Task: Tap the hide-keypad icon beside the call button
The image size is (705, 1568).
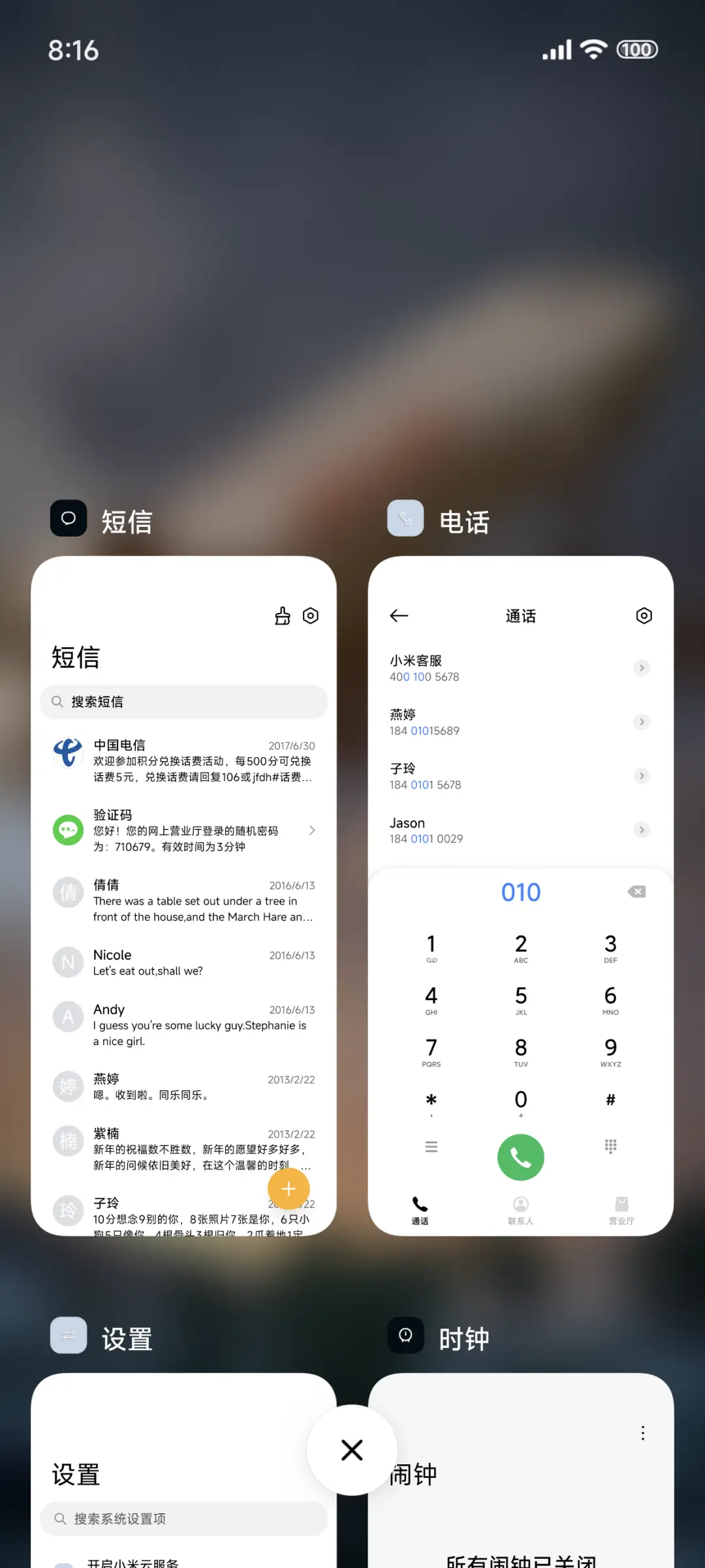Action: pos(610,1146)
